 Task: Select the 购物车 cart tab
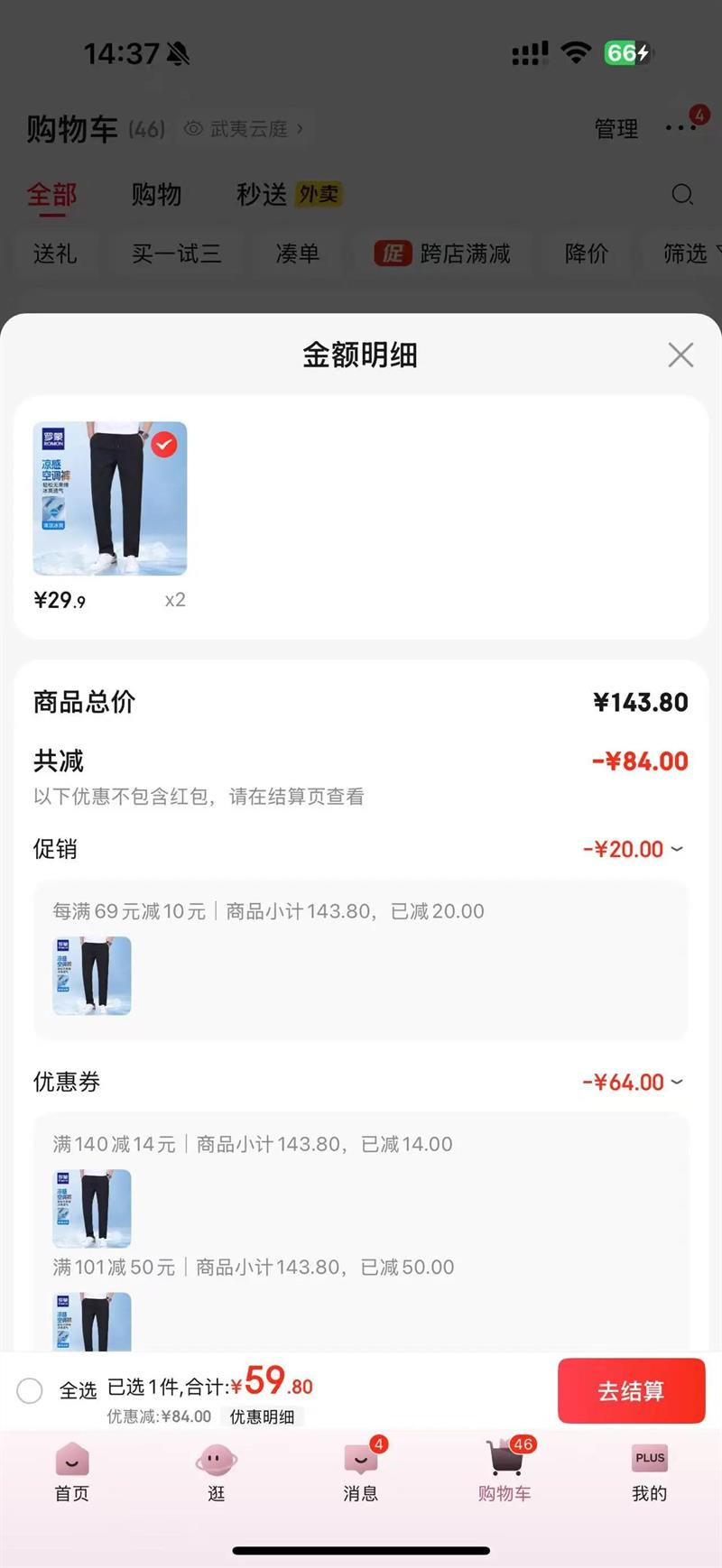504,1471
